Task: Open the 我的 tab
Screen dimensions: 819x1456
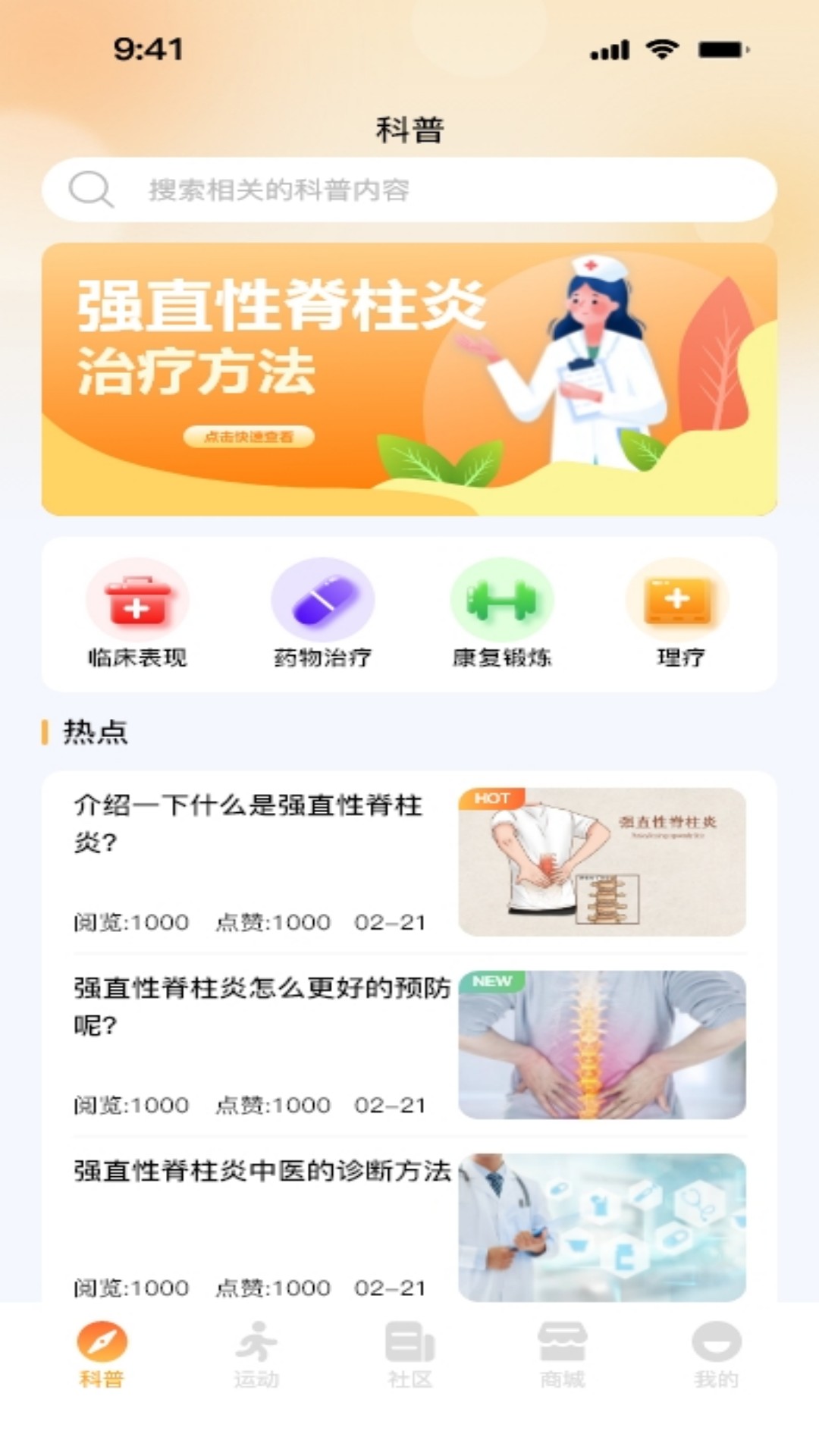Action: pyautogui.click(x=716, y=1354)
